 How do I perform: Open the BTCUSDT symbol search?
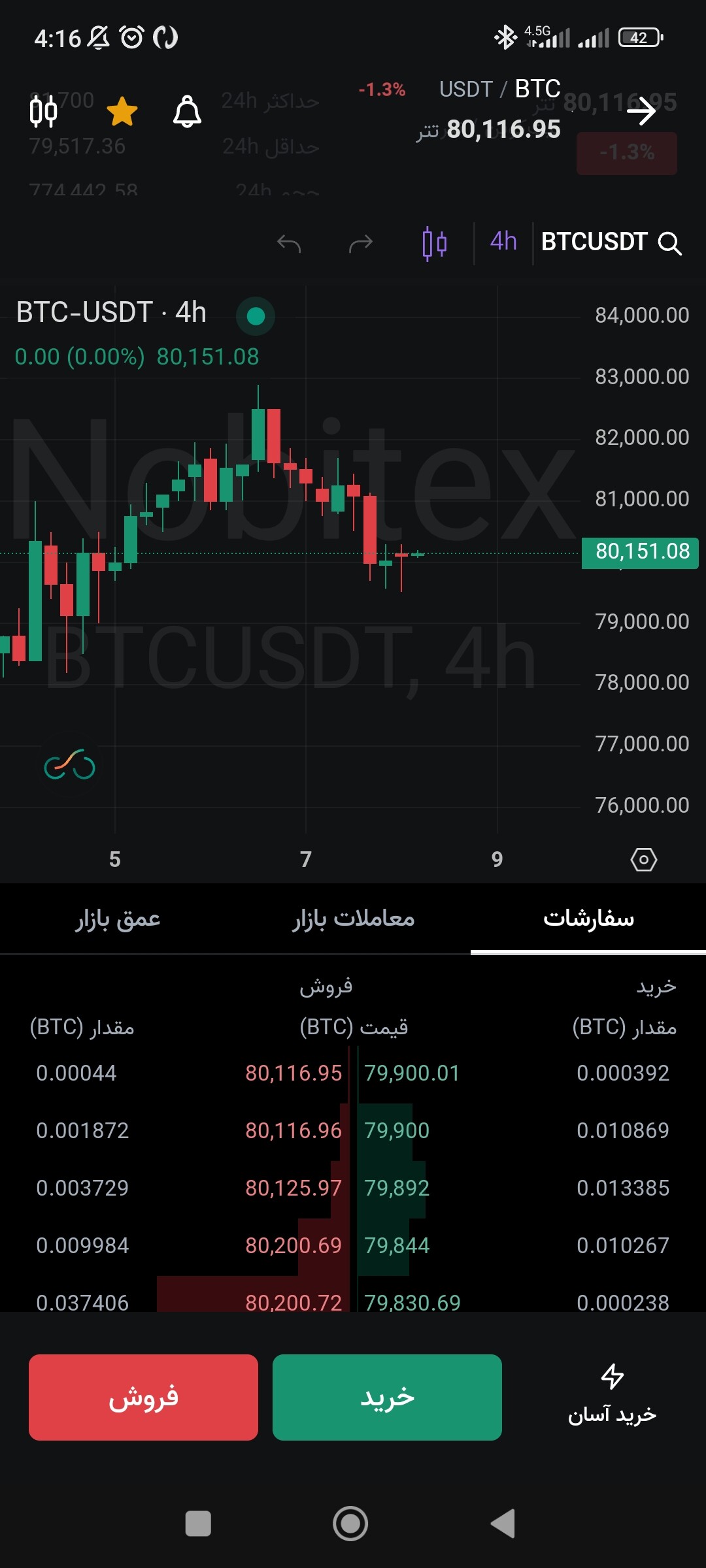pyautogui.click(x=611, y=242)
